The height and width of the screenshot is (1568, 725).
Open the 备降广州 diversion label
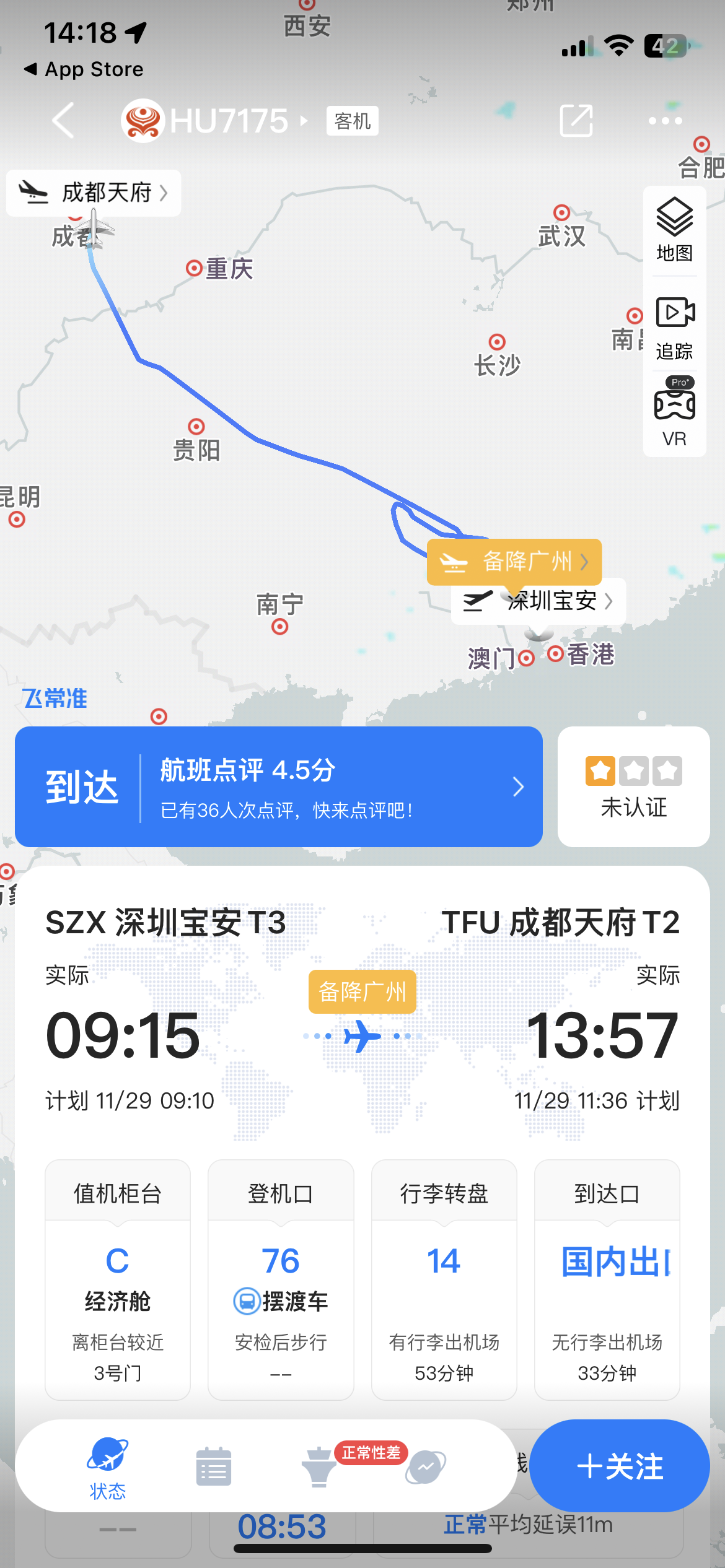[514, 562]
